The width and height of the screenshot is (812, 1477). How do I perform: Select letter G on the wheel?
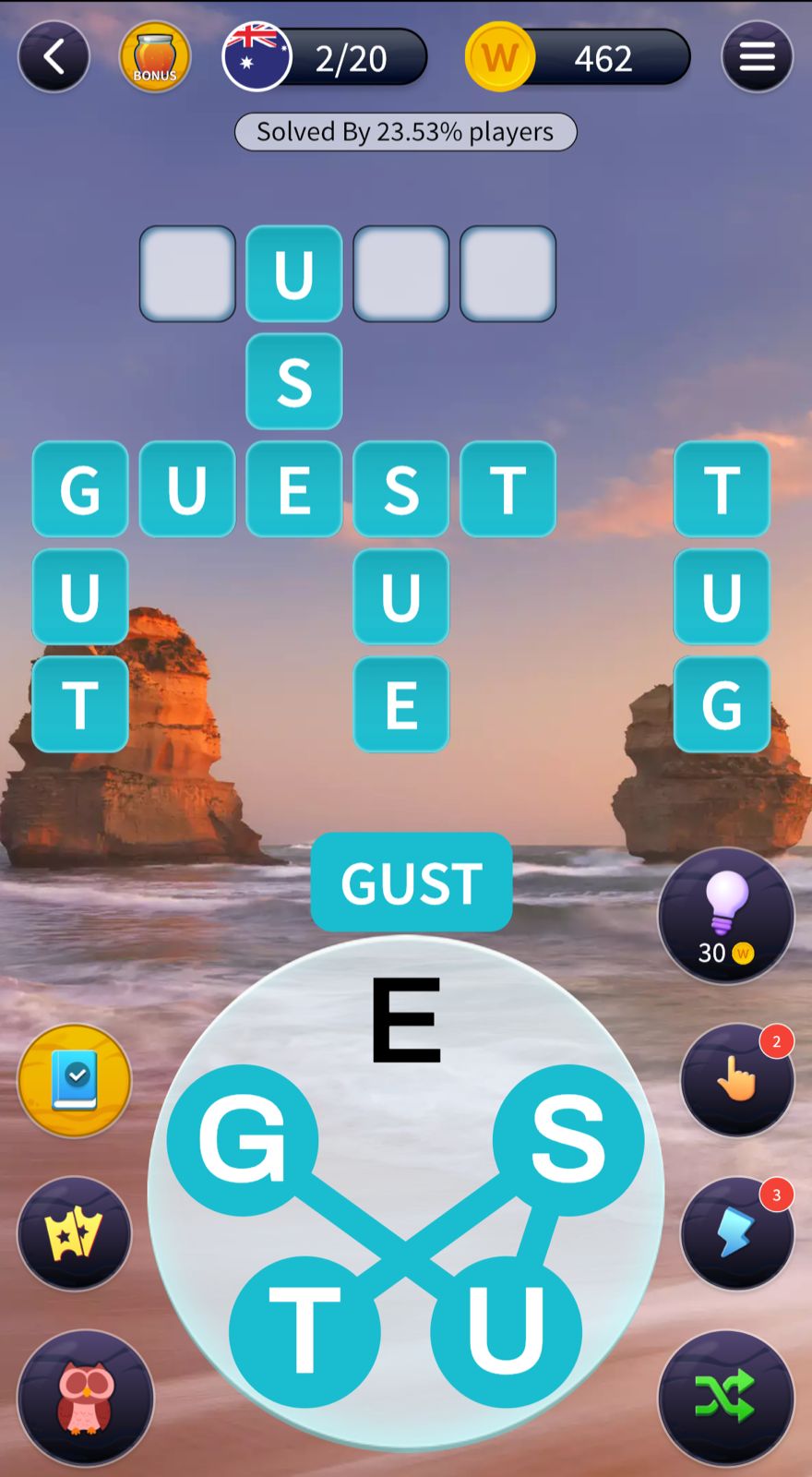click(243, 1140)
